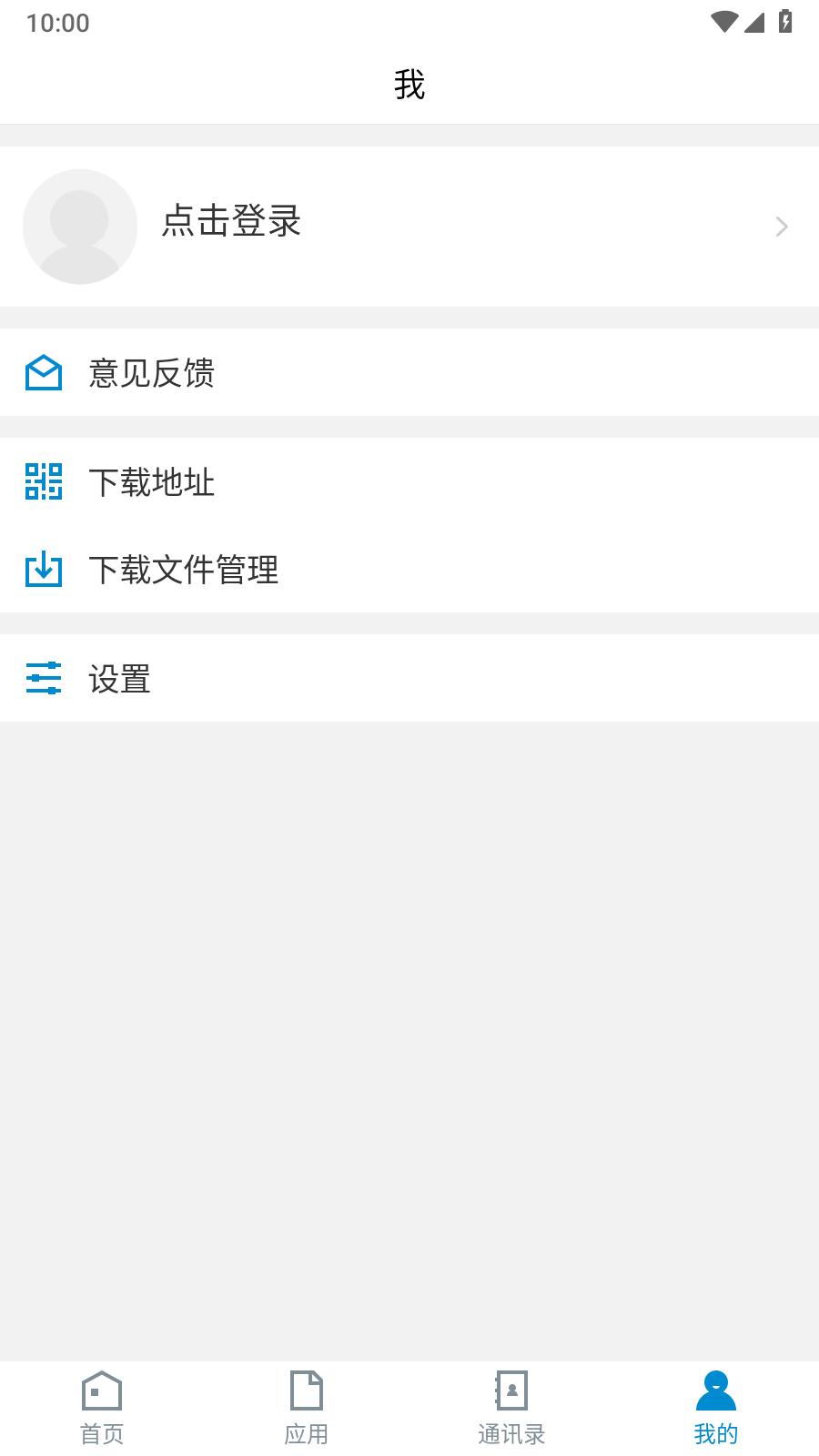Open the 意见反馈 envelope icon

point(43,373)
